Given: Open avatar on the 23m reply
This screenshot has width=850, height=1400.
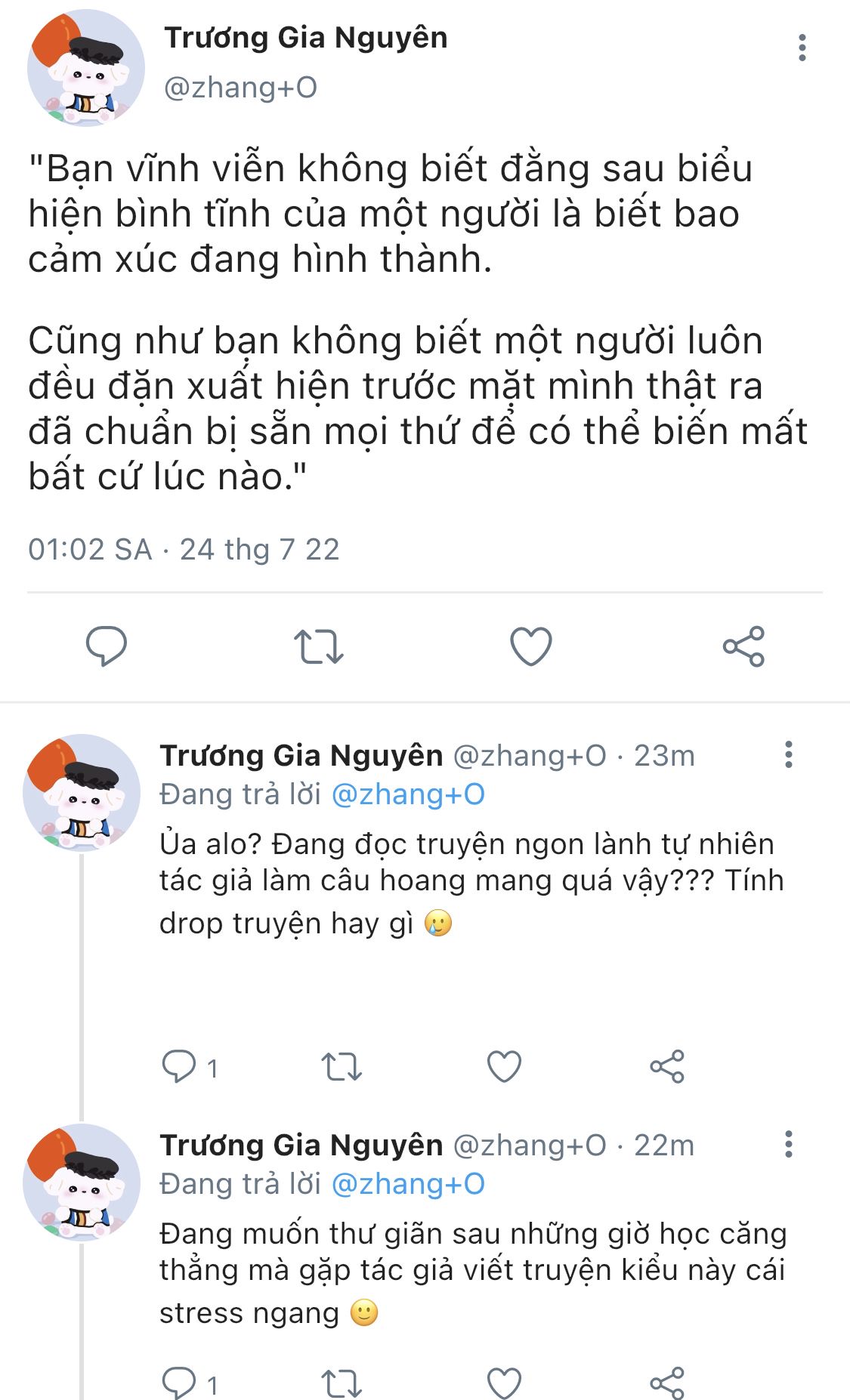Looking at the screenshot, I should (x=82, y=792).
